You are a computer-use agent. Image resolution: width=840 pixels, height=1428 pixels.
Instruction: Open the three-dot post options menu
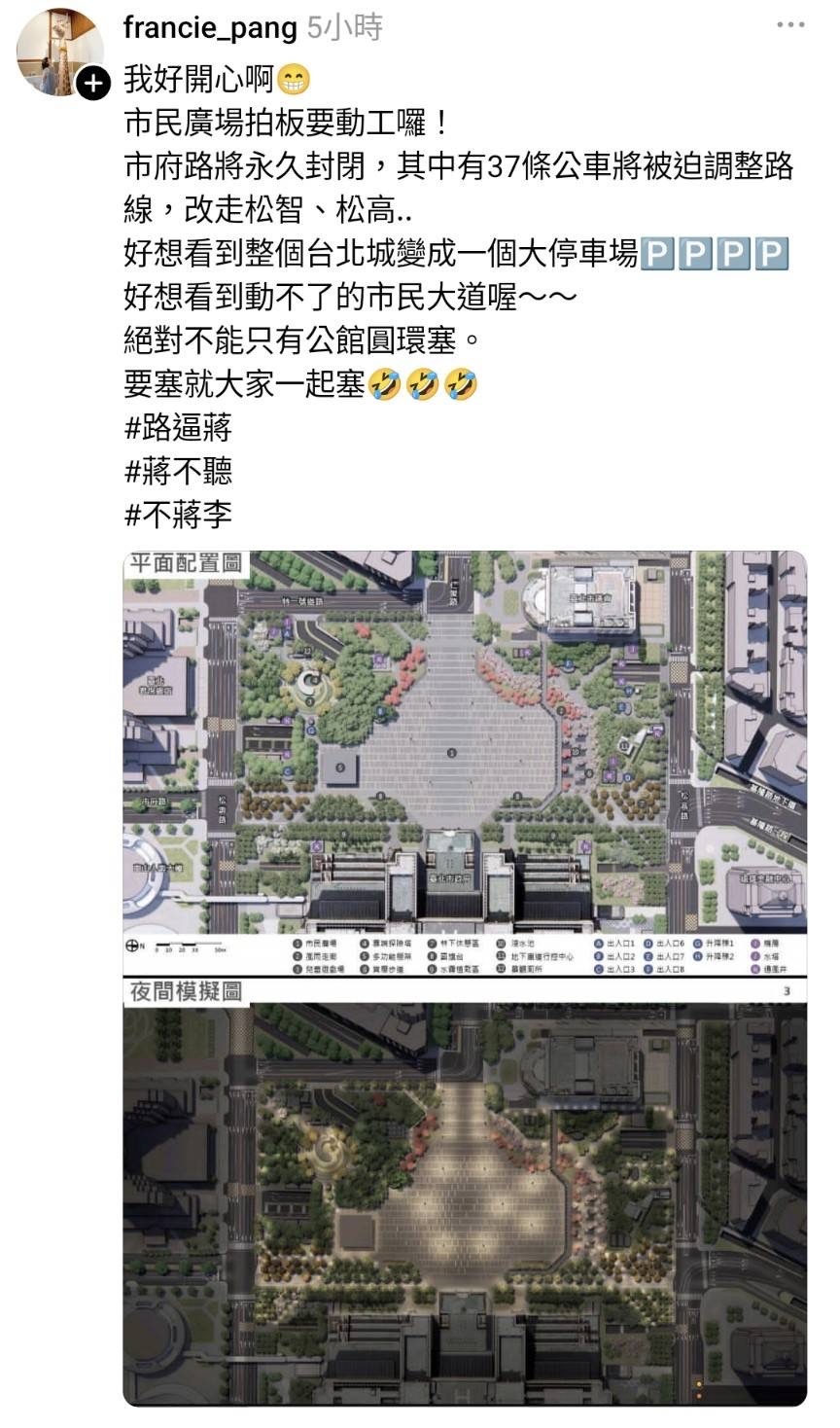pos(790,25)
